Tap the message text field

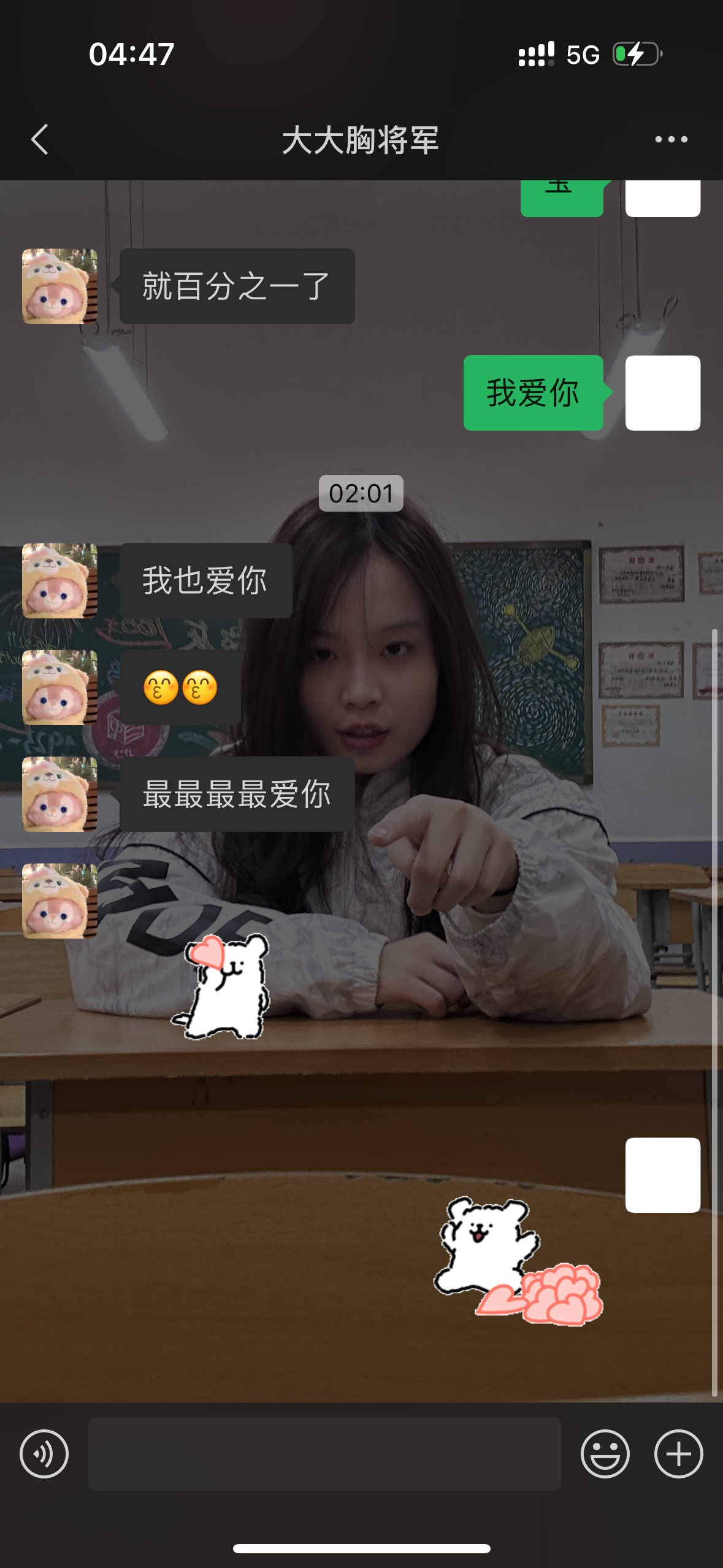324,1454
